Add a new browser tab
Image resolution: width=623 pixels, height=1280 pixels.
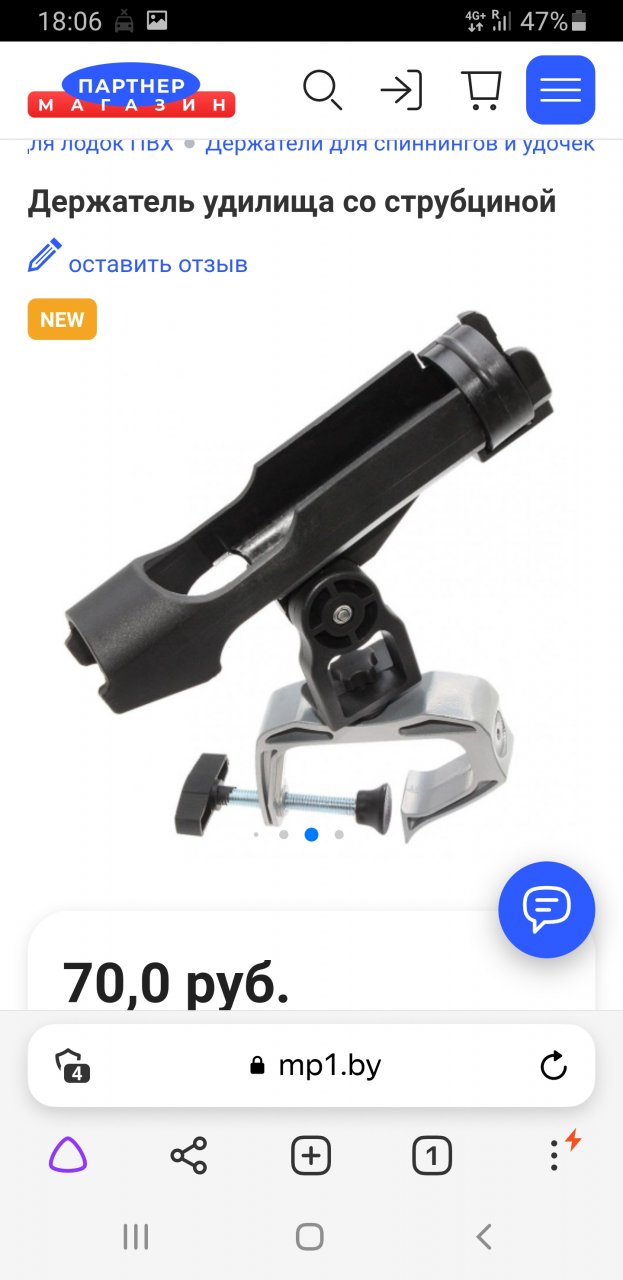311,1156
